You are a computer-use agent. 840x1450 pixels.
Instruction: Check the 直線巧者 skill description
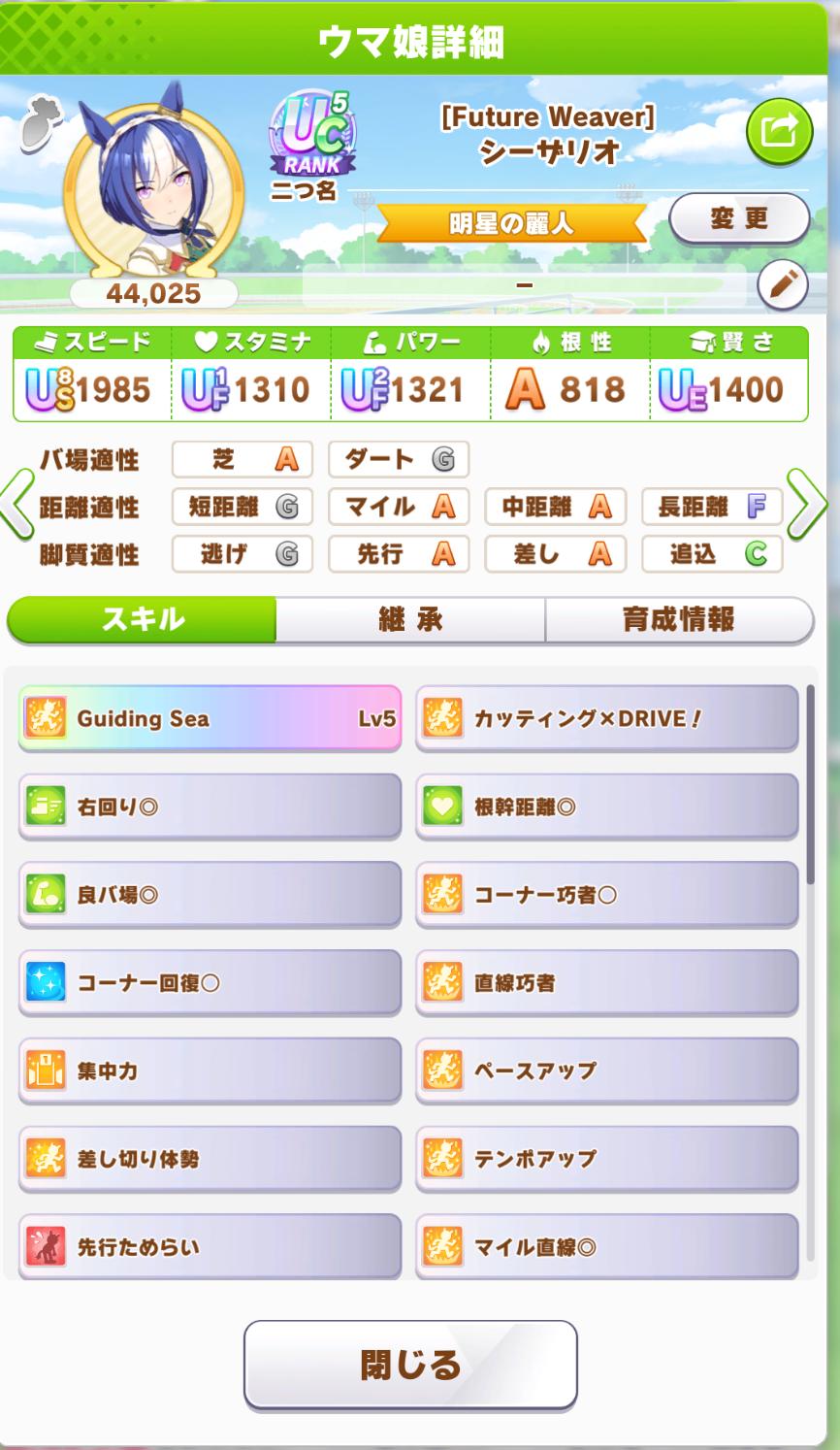[x=607, y=983]
